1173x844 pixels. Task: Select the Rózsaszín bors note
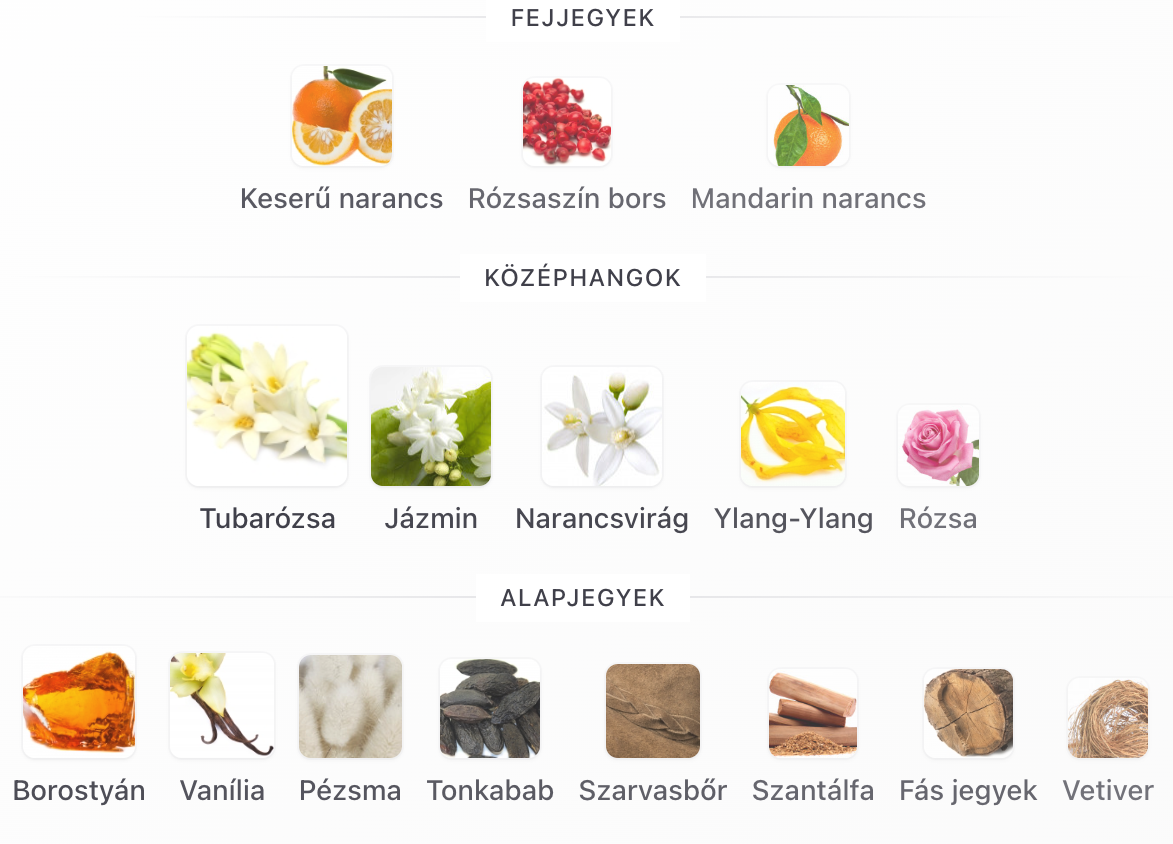pos(566,122)
